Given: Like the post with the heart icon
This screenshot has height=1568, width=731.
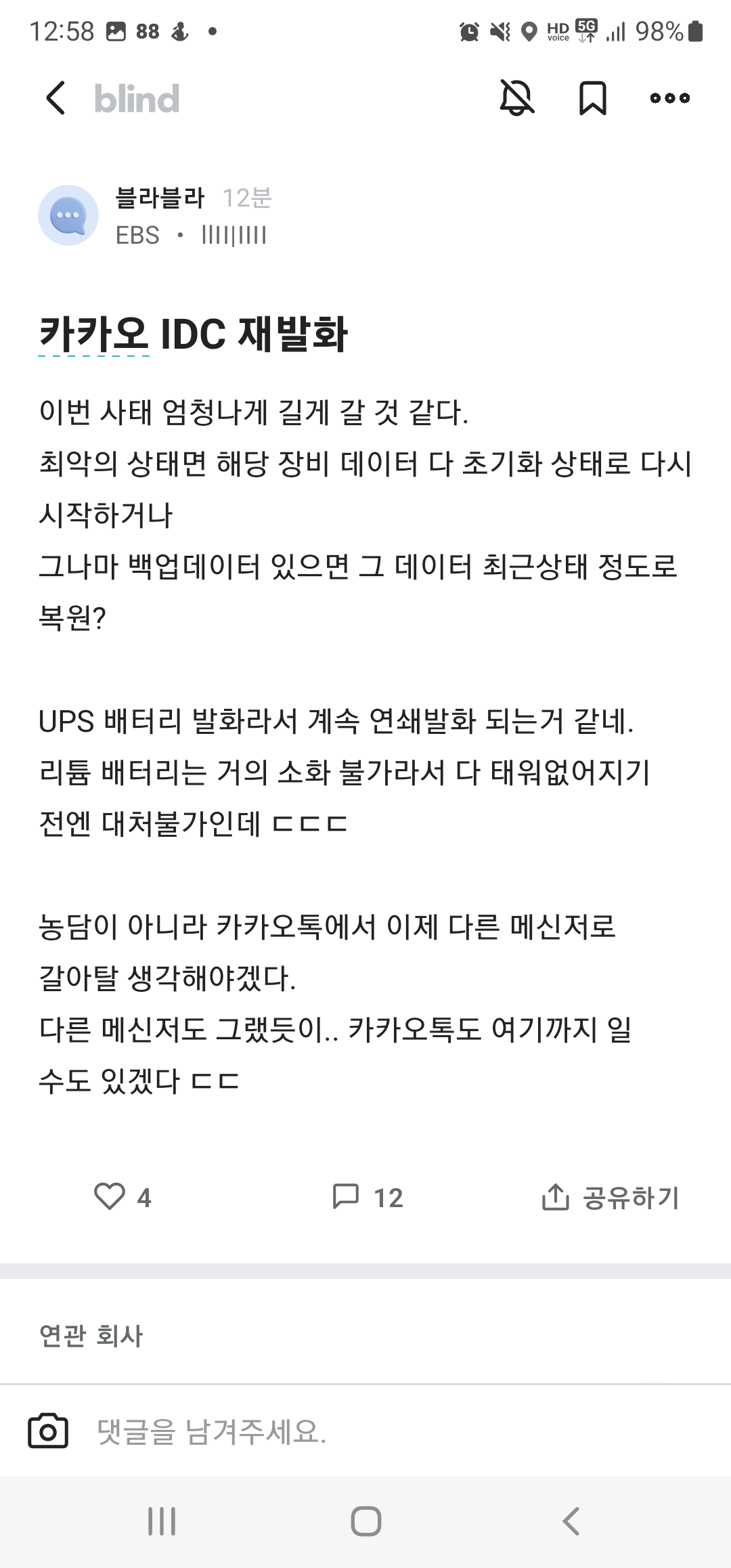Looking at the screenshot, I should coord(110,1196).
